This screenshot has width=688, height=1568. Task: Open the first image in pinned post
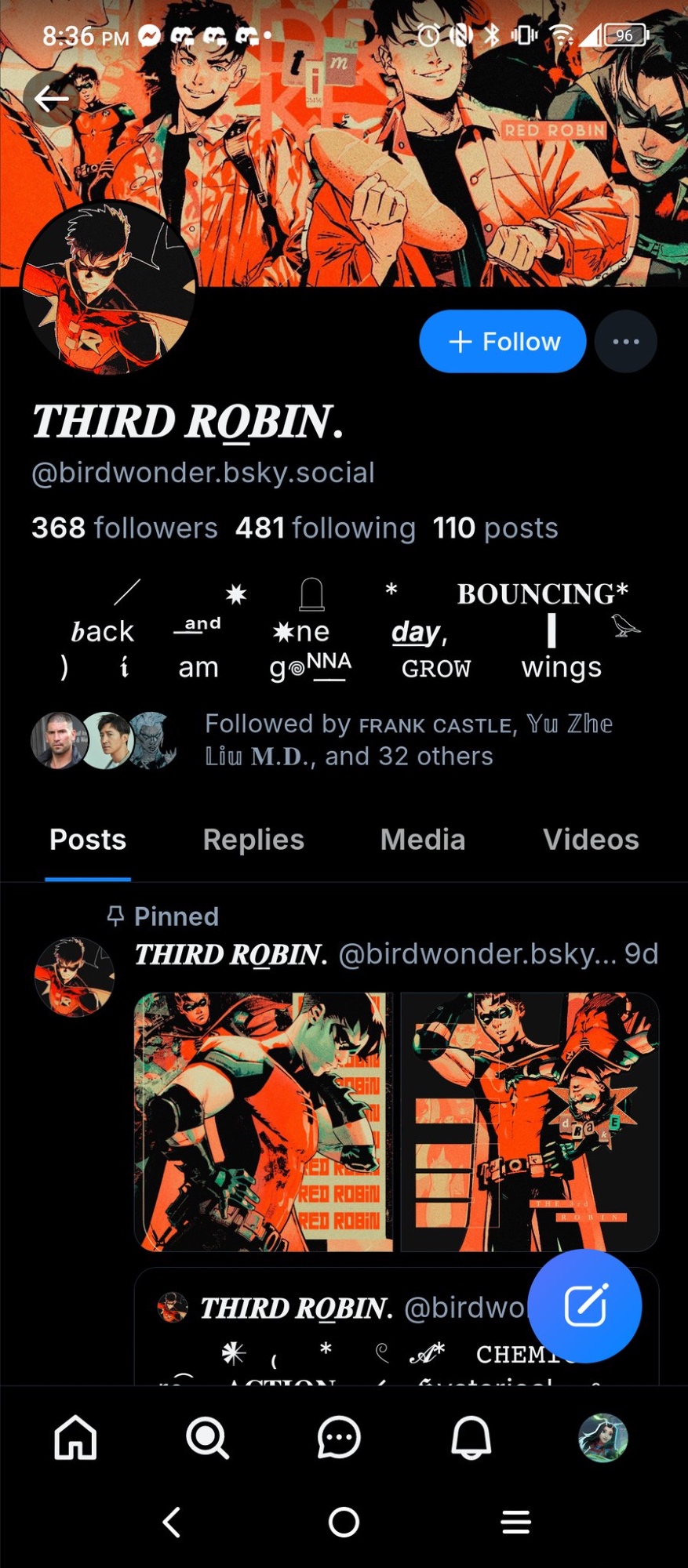coord(264,1122)
